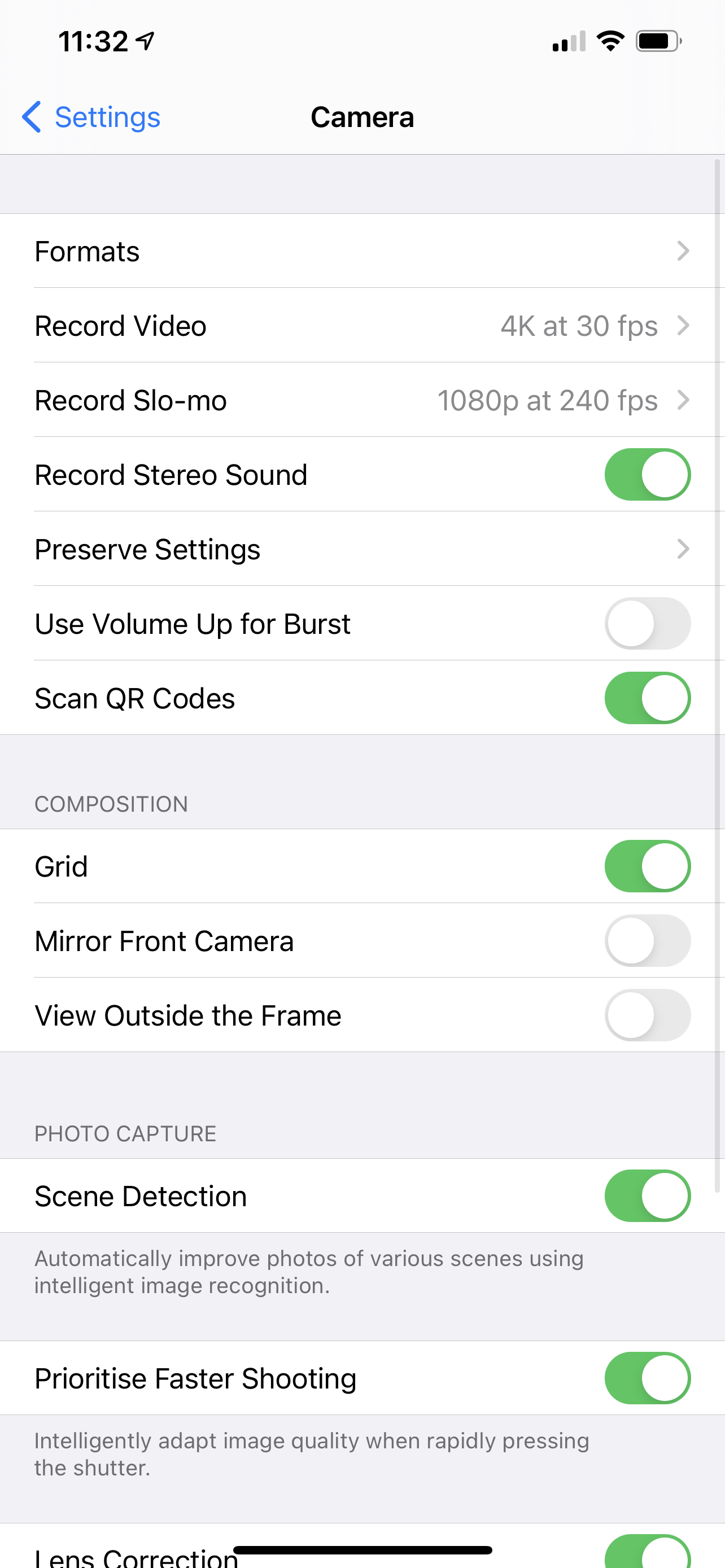Toggle the Lens Correction switch

tap(647, 1553)
